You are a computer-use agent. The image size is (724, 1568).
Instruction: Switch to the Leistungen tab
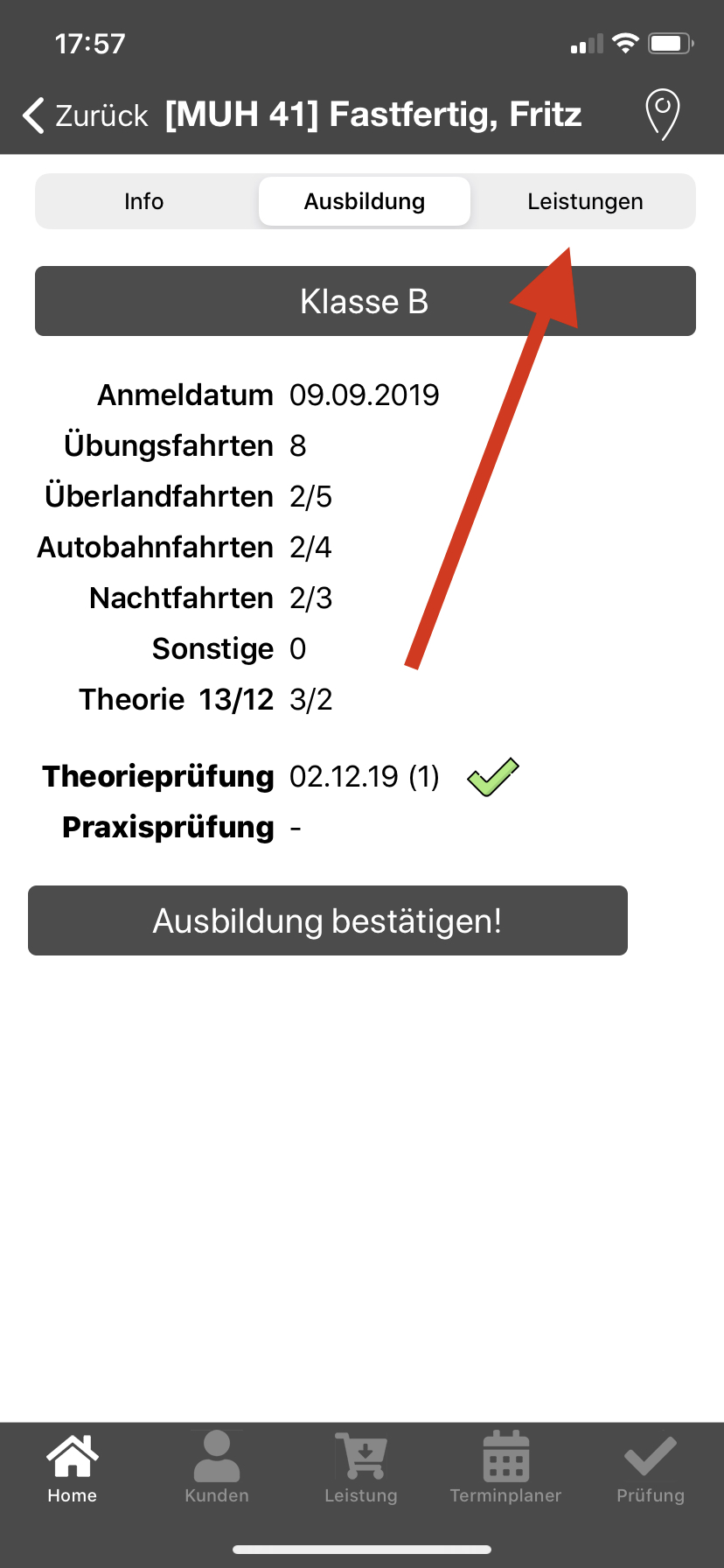coord(585,201)
